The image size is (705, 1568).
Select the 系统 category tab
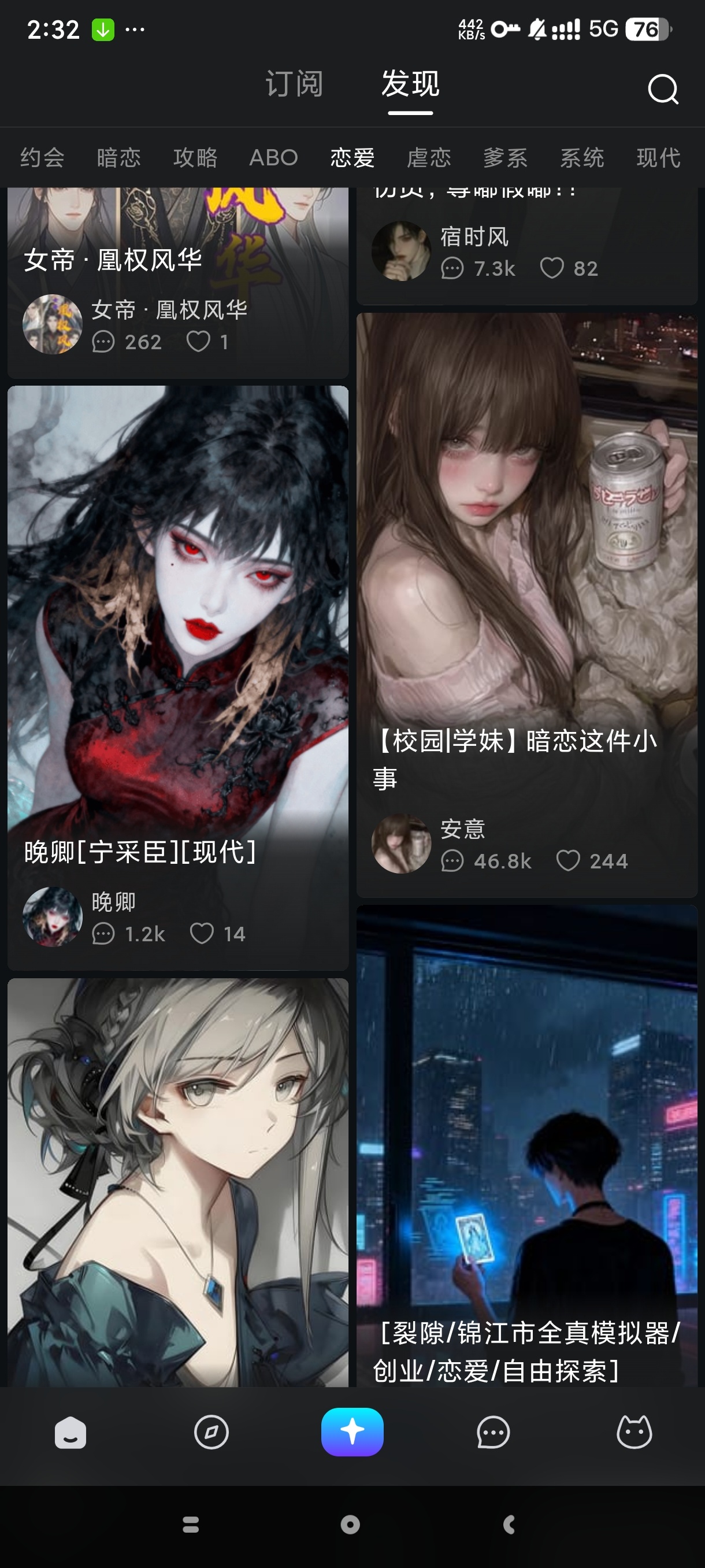(582, 158)
